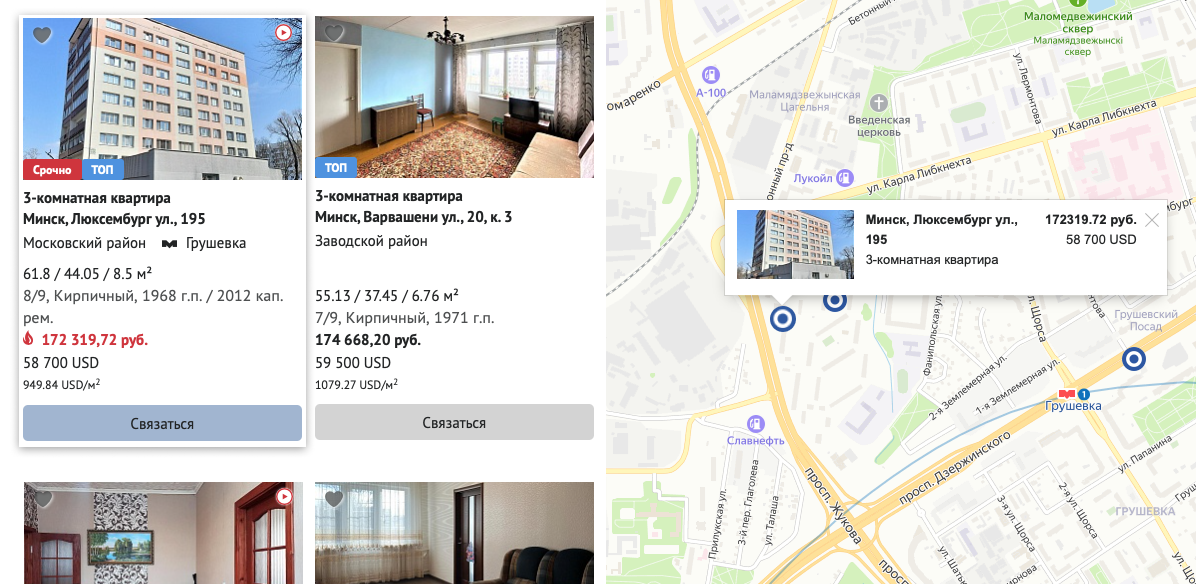Favorite the Люксембург ул., 195 listing
Screen dimensions: 1196x584
(x=42, y=36)
